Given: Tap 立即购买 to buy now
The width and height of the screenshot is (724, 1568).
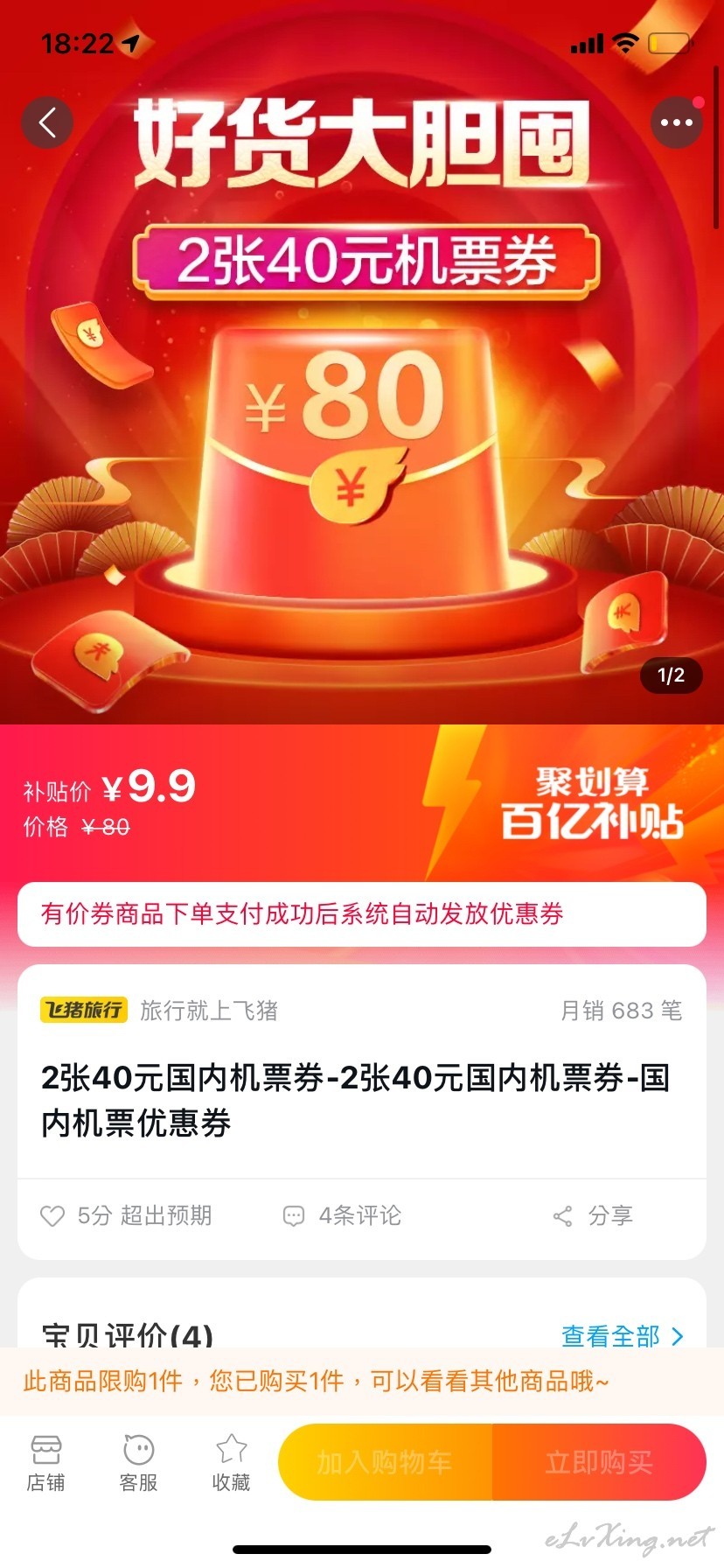Looking at the screenshot, I should click(600, 1462).
